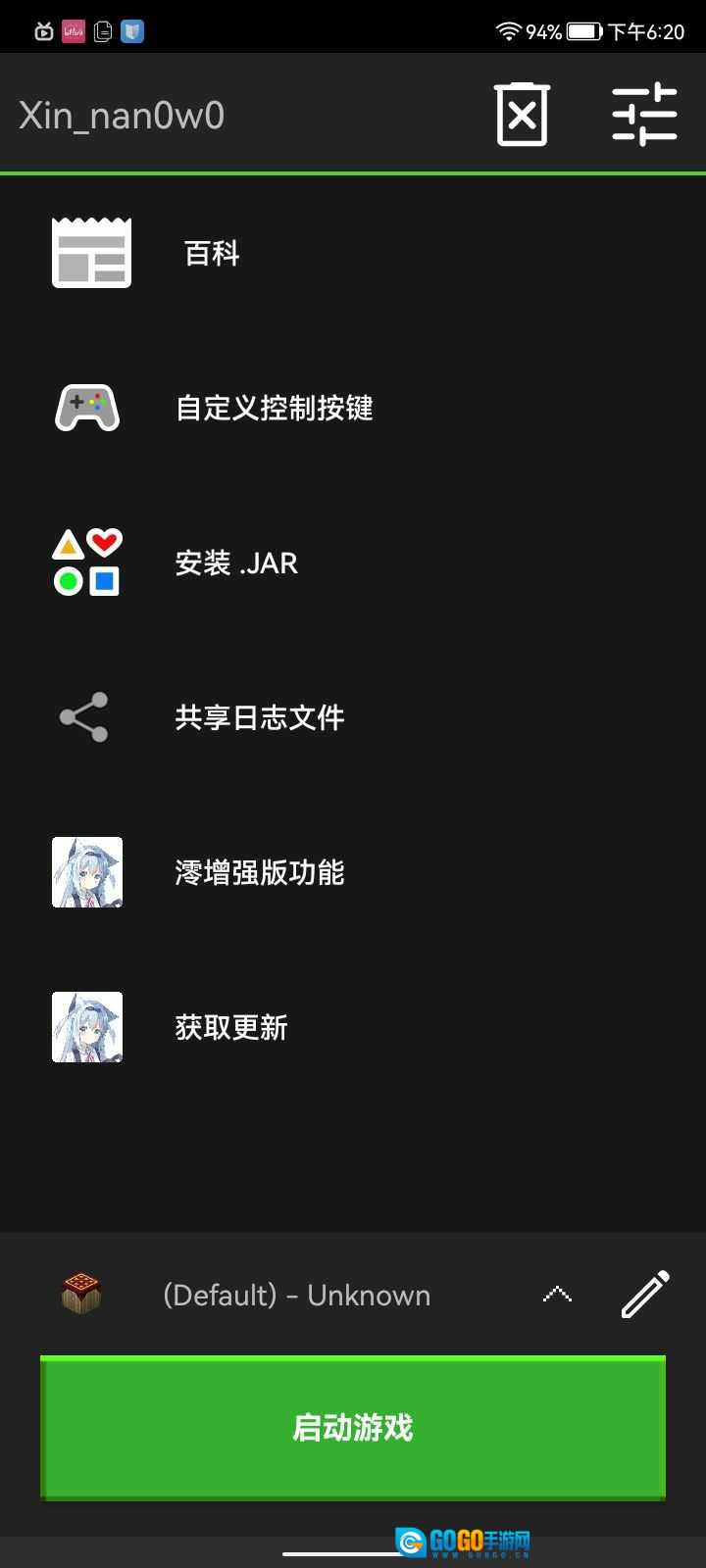Viewport: 706px width, 1568px height.
Task: Share log files via 共享日志文件
Action: (x=259, y=717)
